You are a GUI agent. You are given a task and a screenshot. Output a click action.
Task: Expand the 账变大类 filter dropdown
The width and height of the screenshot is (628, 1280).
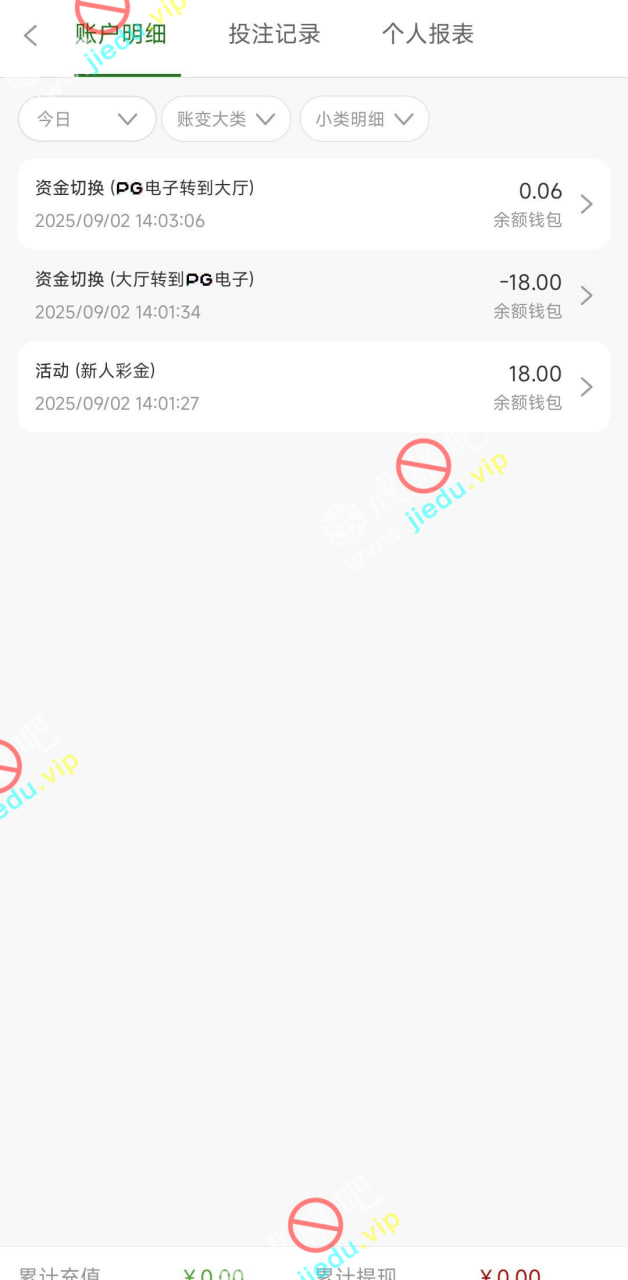coord(226,119)
